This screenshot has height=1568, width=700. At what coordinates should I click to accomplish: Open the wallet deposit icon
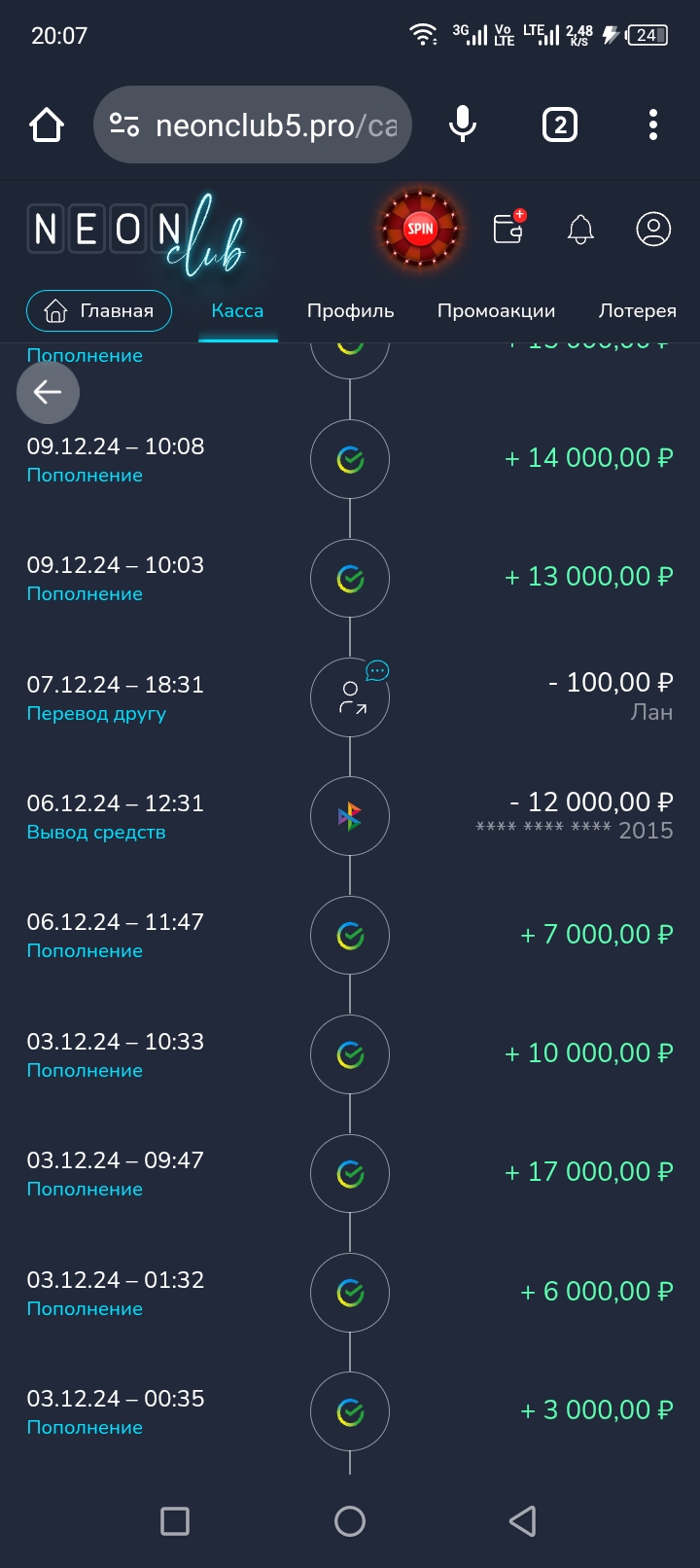point(508,229)
